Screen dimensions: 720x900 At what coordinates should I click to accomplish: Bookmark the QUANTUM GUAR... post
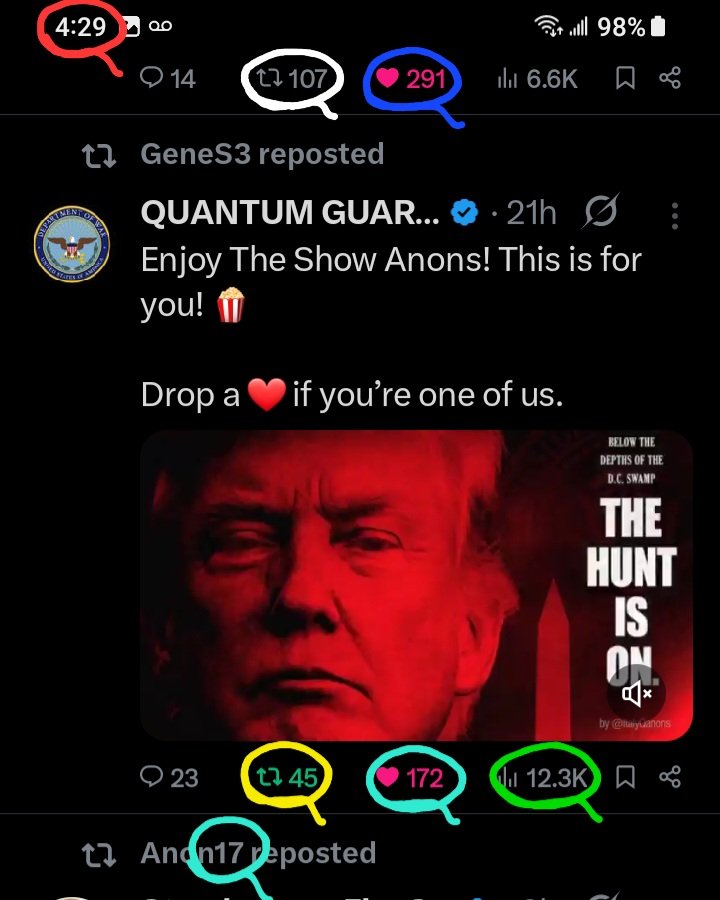pos(625,777)
